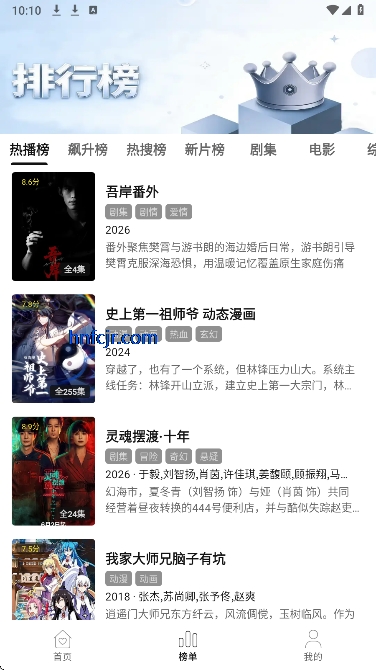The width and height of the screenshot is (376, 670).
Task: Select the 电影 tab
Action: (x=322, y=150)
